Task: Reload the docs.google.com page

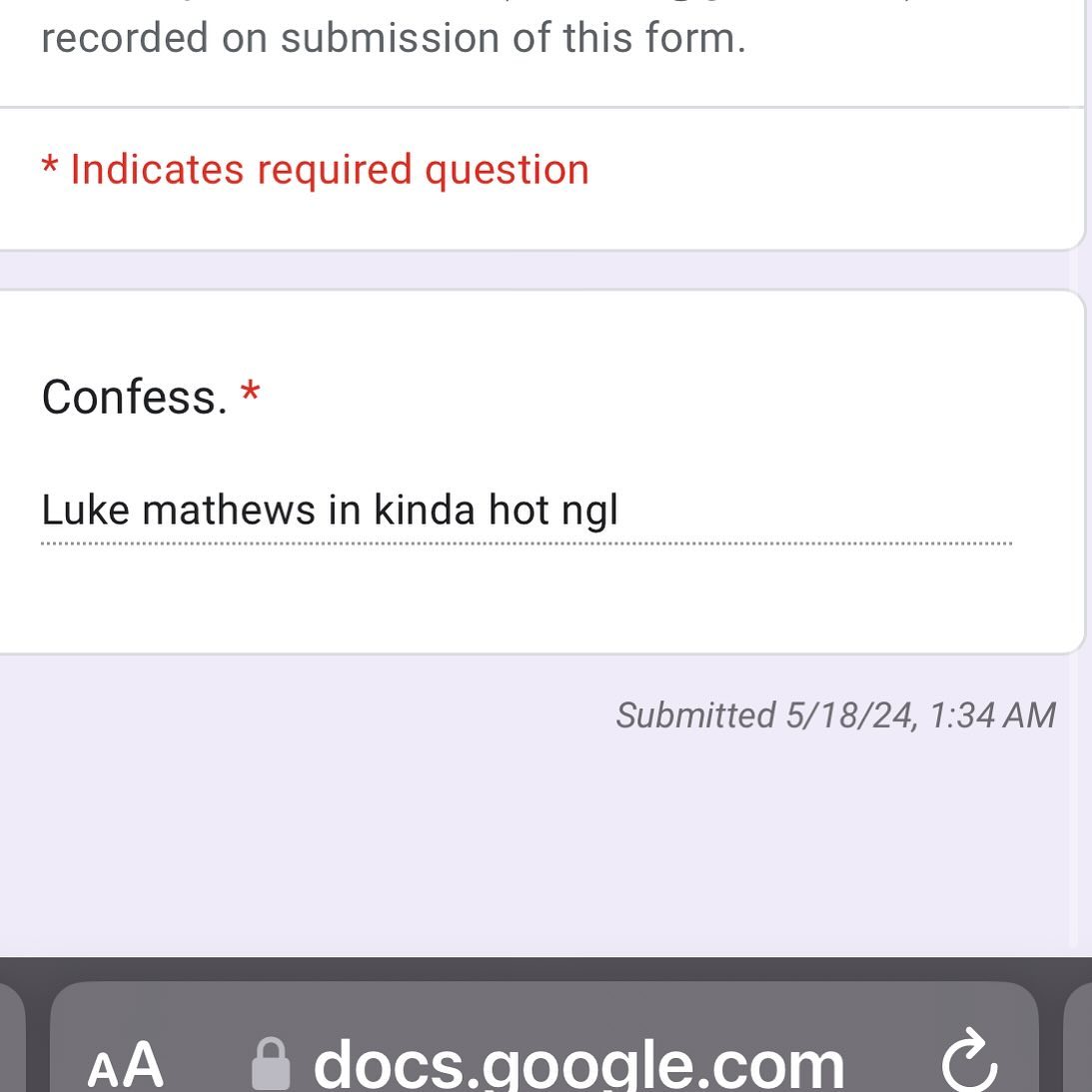Action: [x=968, y=1061]
